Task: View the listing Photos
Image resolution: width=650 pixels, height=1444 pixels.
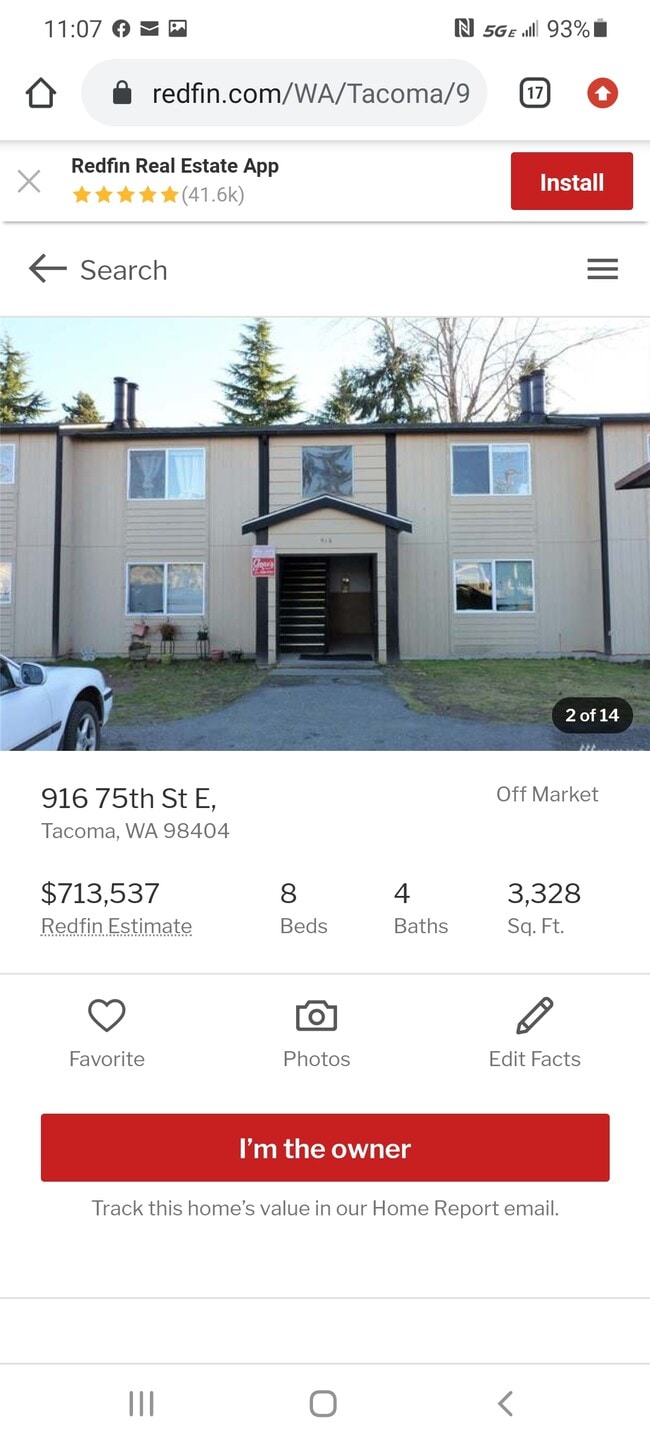Action: tap(317, 1033)
